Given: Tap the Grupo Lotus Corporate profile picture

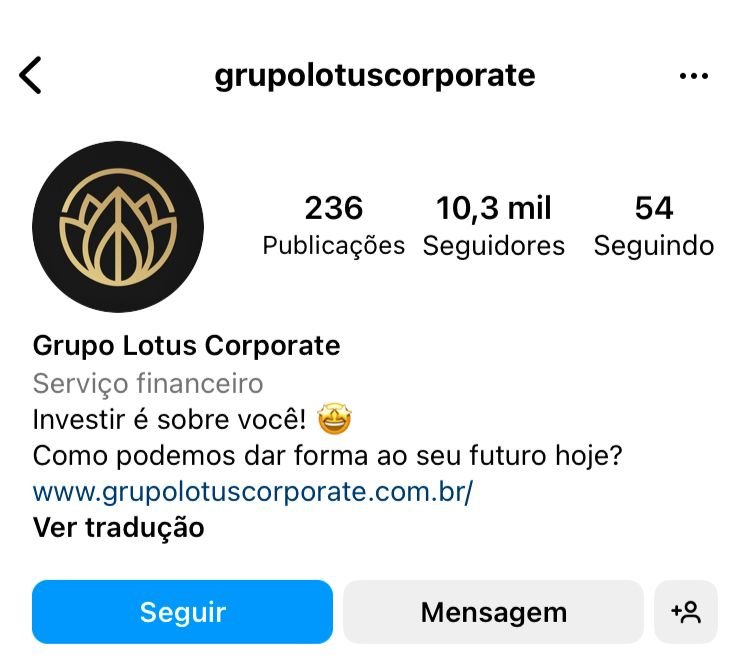Looking at the screenshot, I should 118,227.
